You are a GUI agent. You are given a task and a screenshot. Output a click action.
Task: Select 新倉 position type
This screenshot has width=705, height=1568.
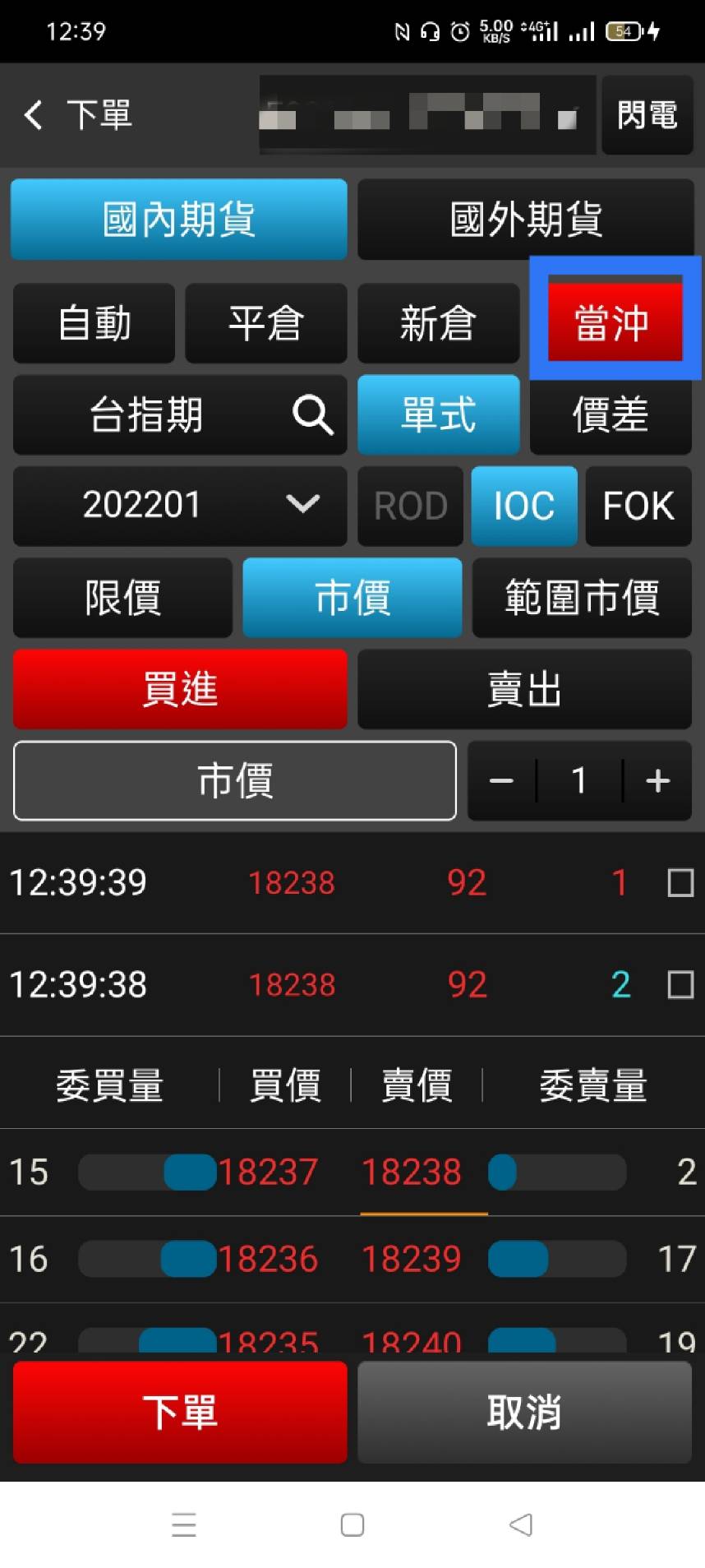click(439, 323)
